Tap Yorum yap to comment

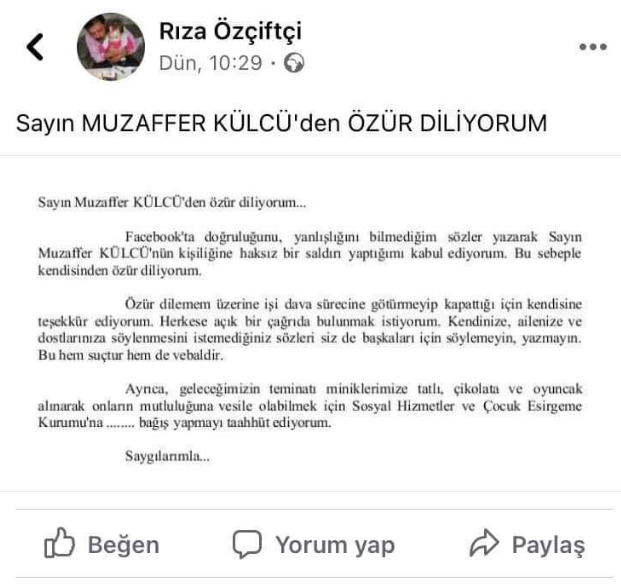coord(314,544)
